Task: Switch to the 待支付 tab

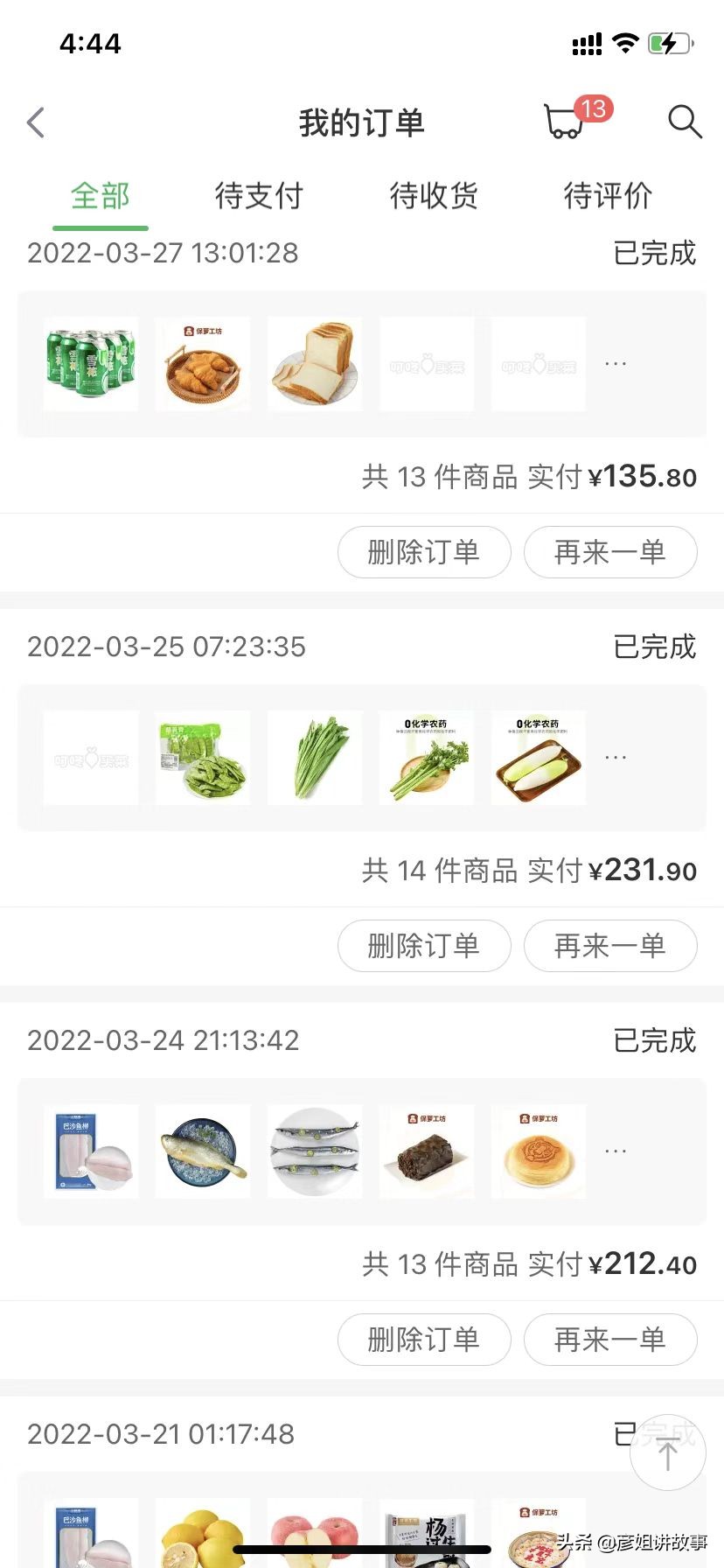Action: [258, 196]
